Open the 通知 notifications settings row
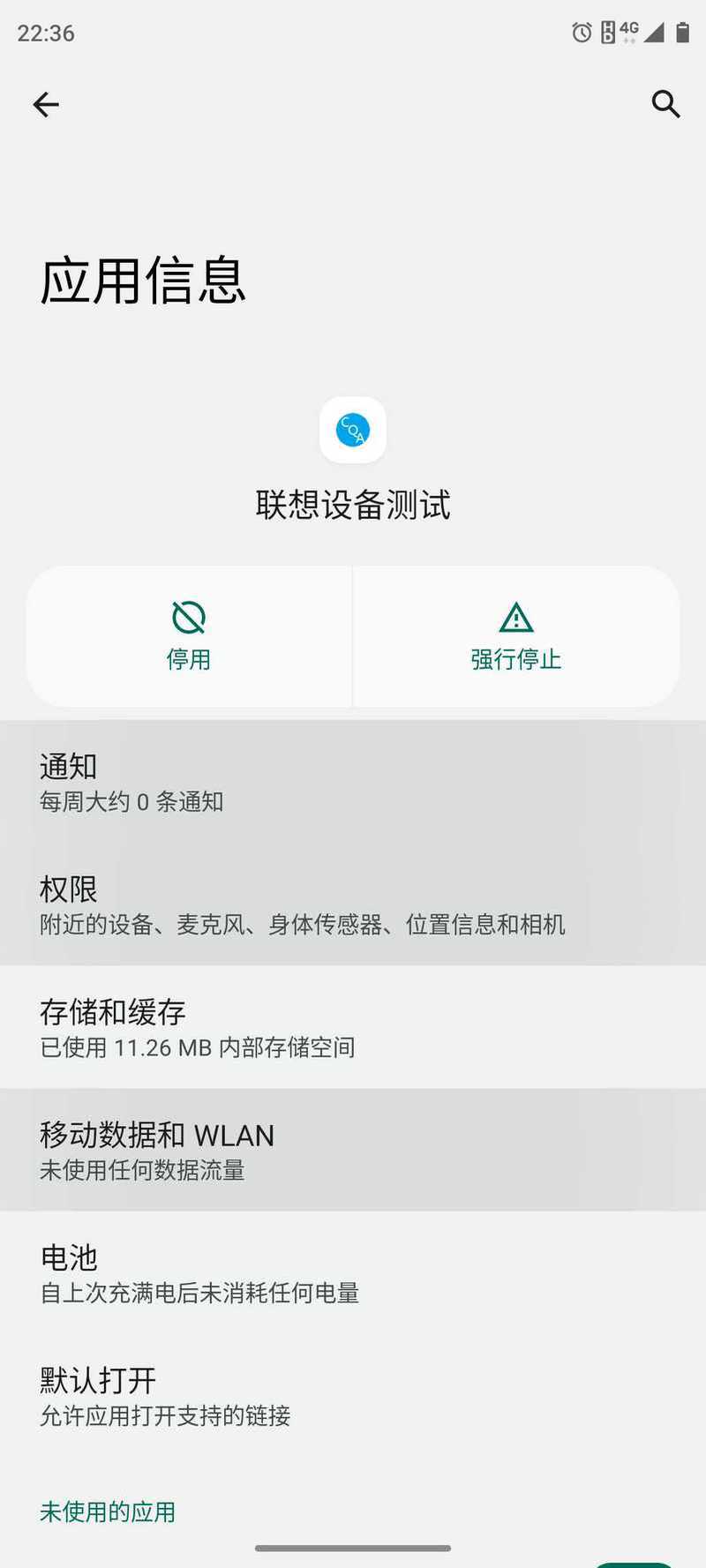The height and width of the screenshot is (1568, 706). click(353, 782)
